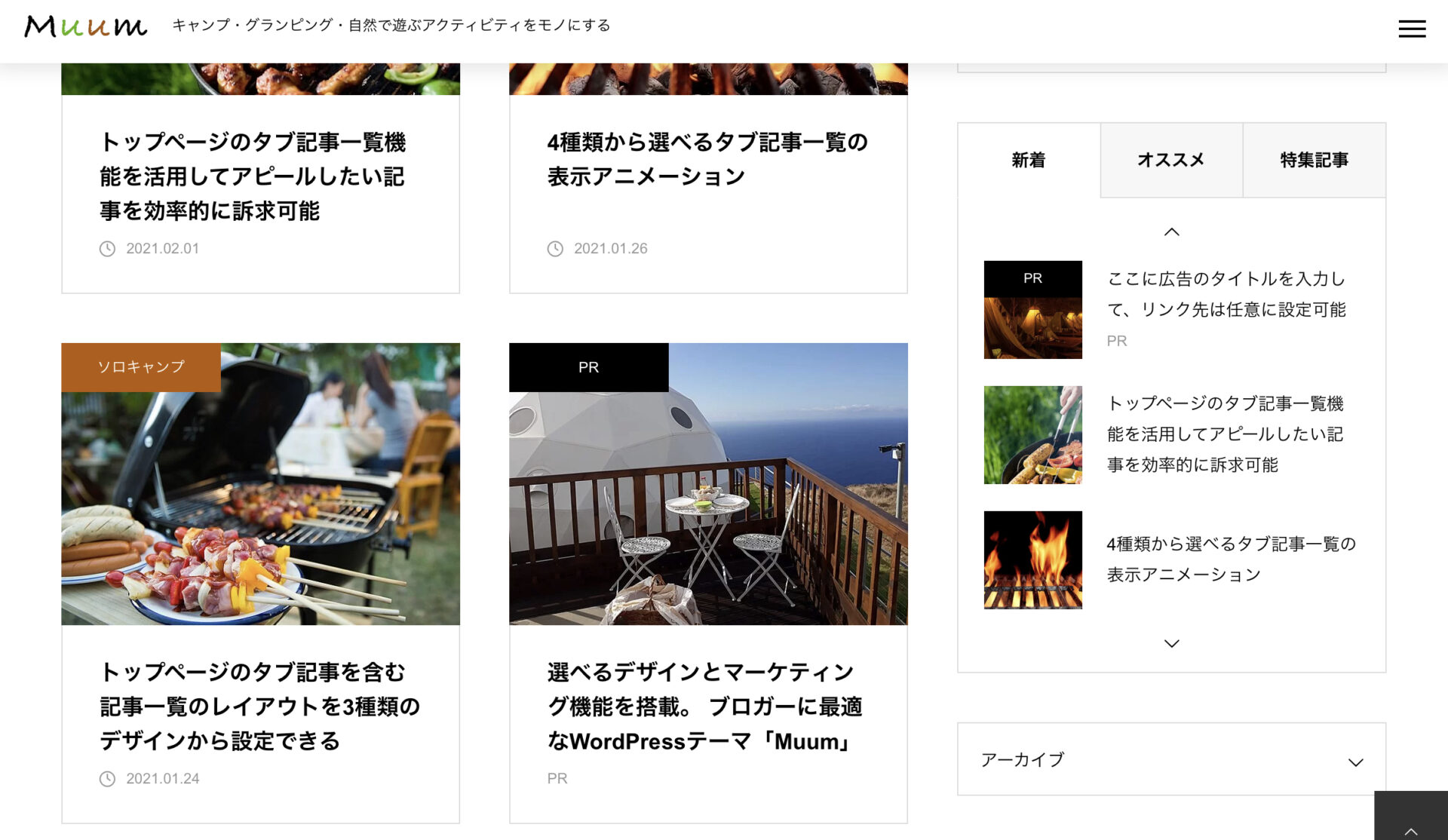
Task: Open the PR card about WordPressテーマ Muum
Action: click(707, 705)
